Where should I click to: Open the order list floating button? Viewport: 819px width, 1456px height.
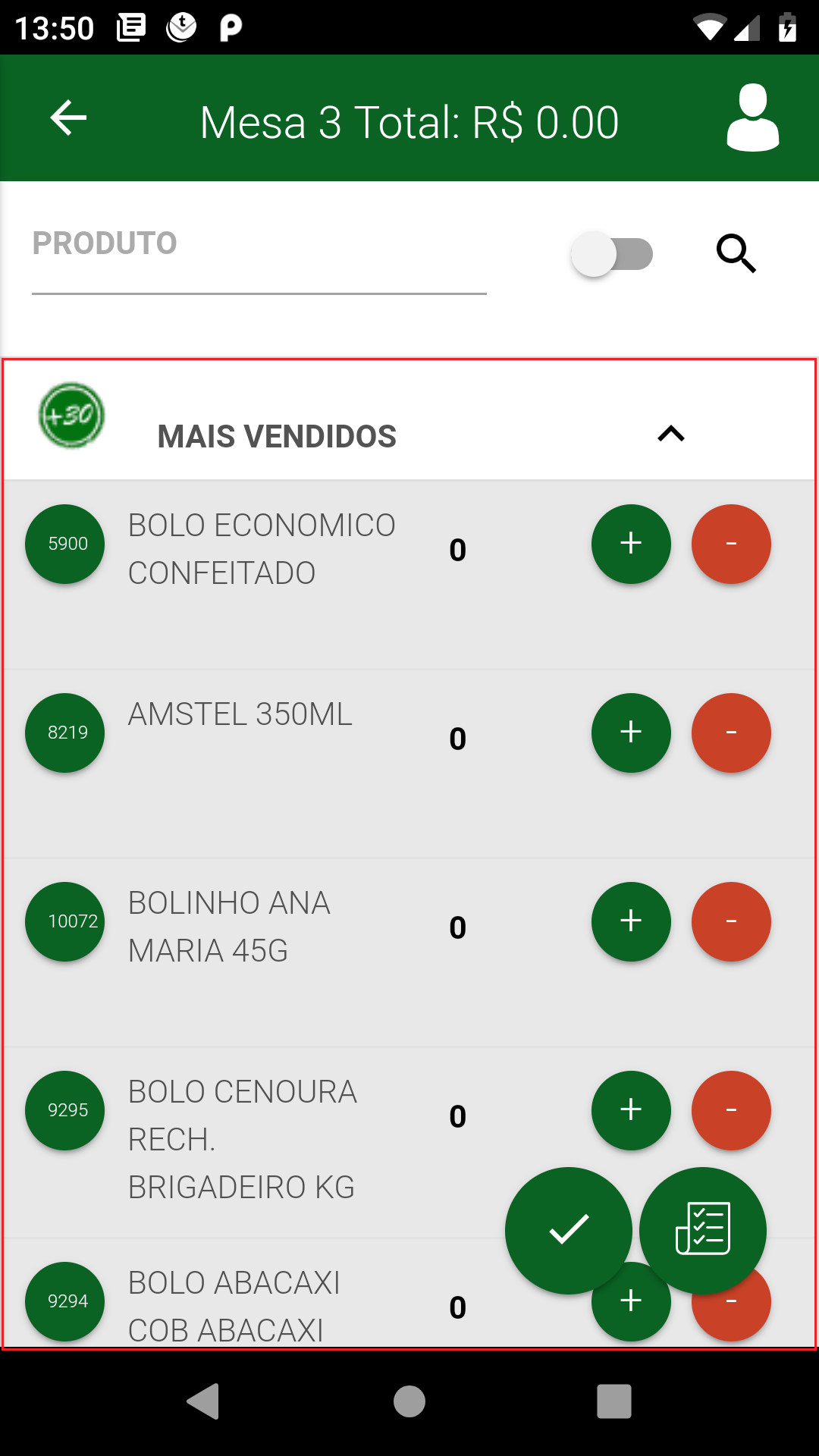point(703,1230)
